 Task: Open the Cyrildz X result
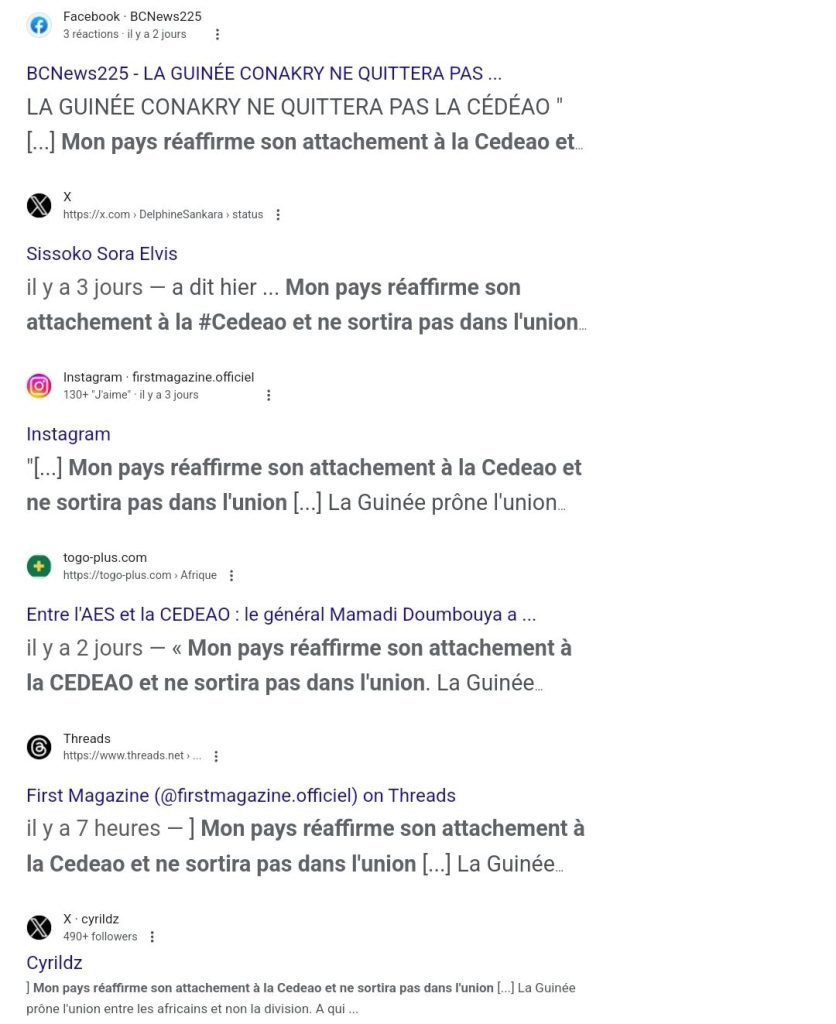pyautogui.click(x=54, y=963)
